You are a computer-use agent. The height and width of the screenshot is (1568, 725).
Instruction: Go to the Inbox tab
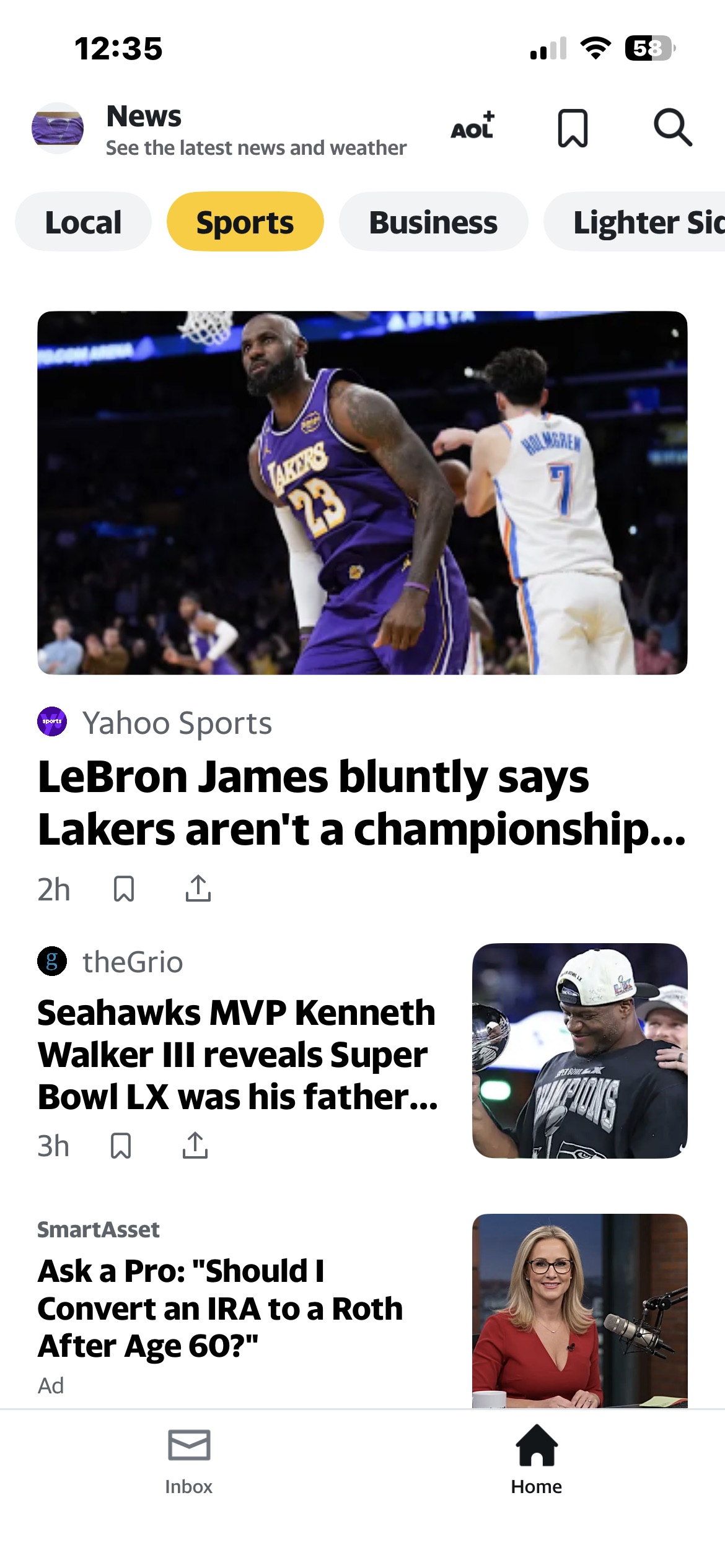click(x=189, y=1460)
